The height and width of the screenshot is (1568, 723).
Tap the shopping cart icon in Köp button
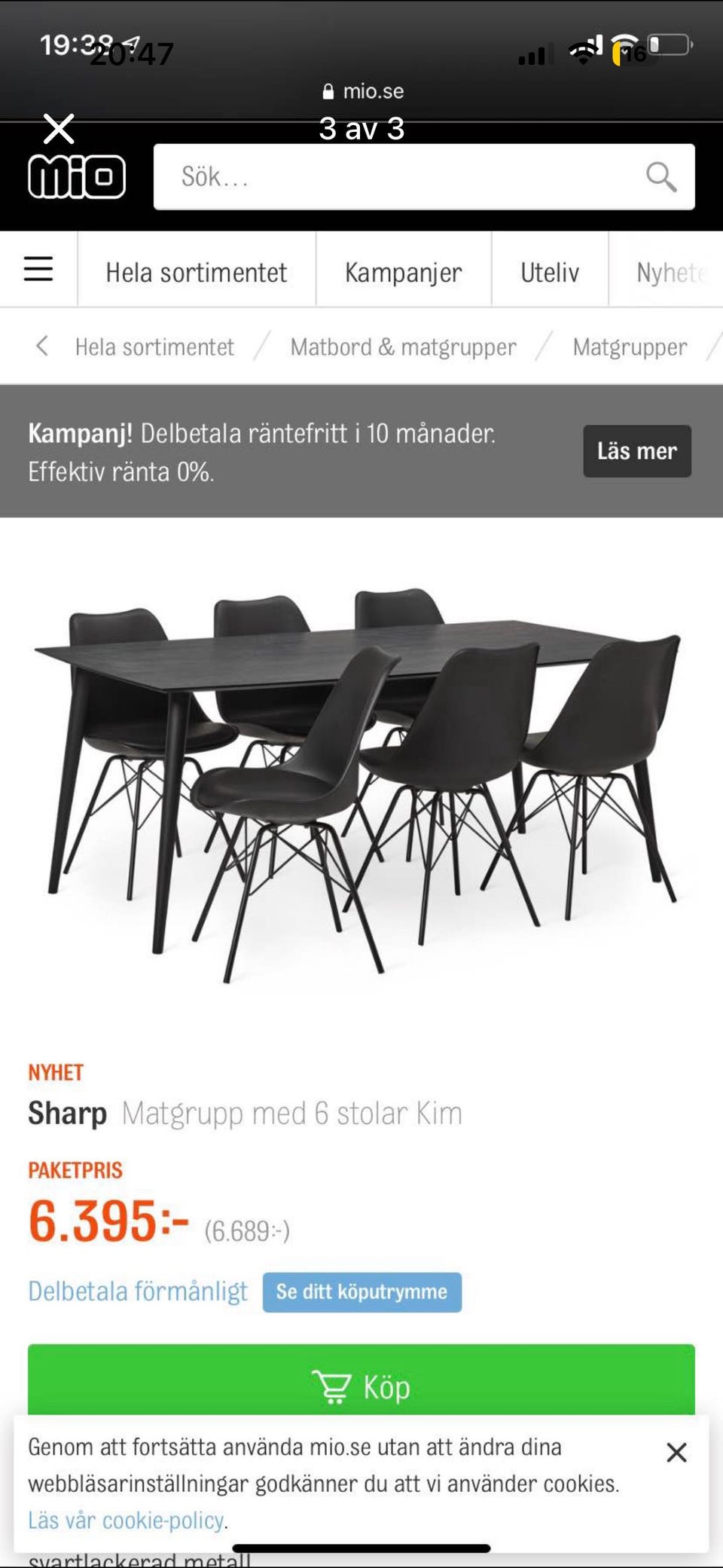(334, 1386)
